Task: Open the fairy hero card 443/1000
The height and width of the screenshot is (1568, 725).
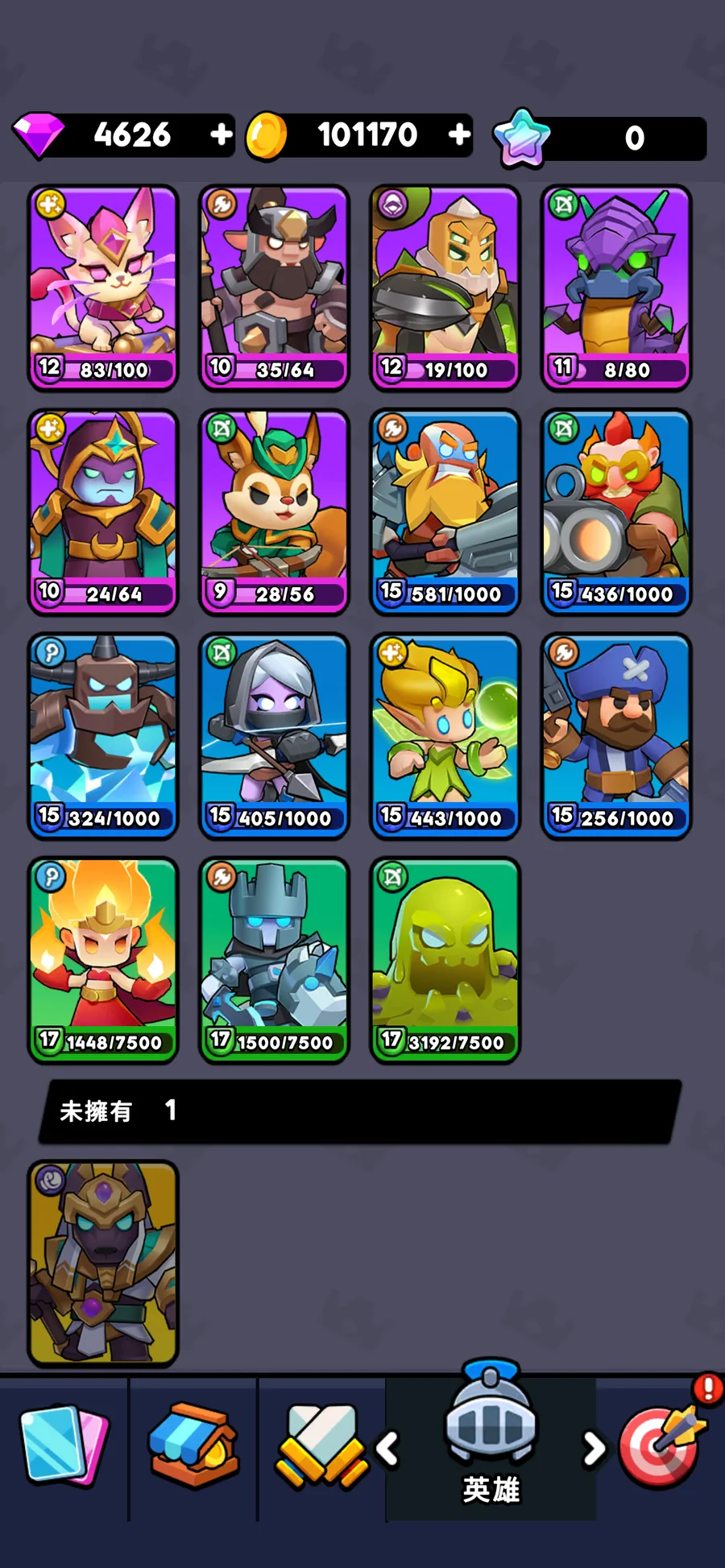Action: (x=445, y=736)
